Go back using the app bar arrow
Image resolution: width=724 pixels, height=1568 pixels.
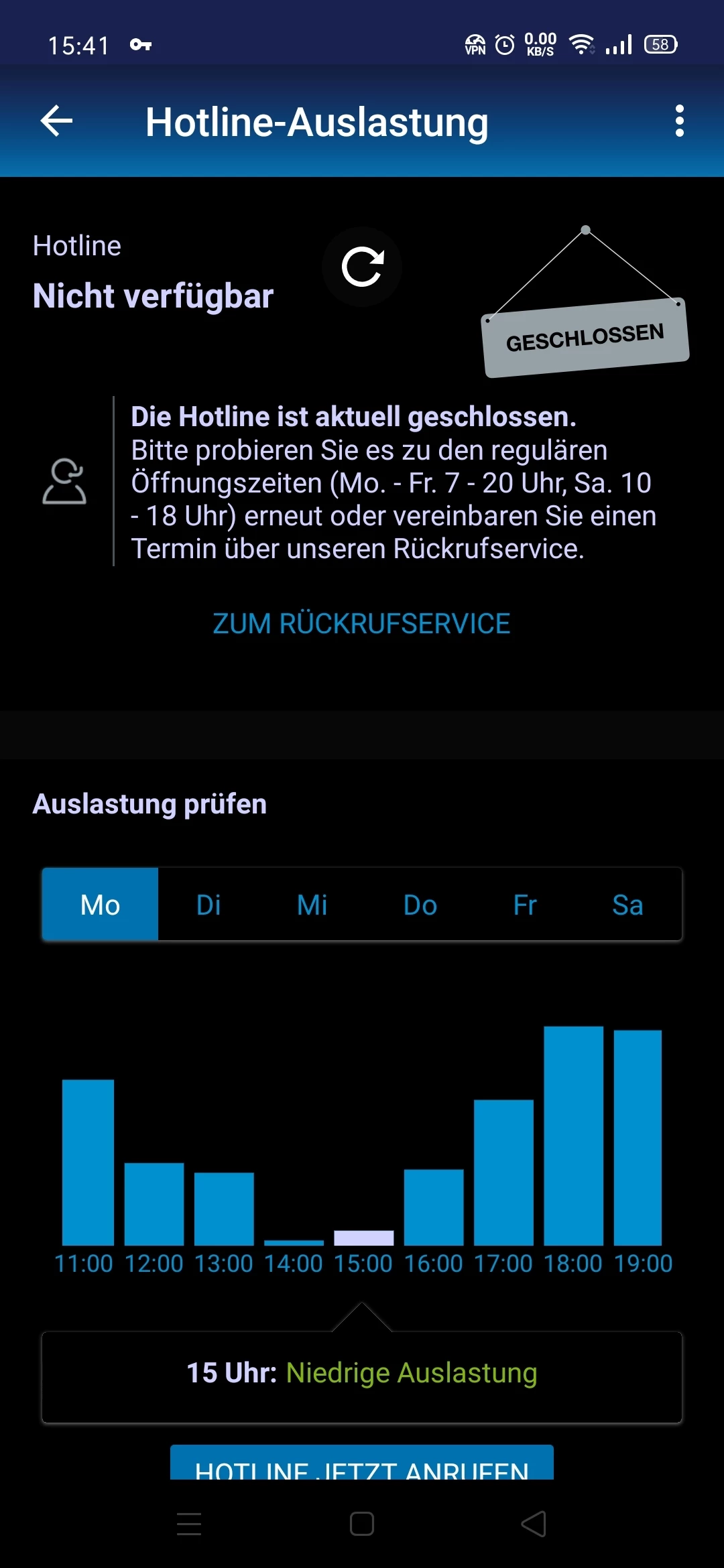pos(57,121)
